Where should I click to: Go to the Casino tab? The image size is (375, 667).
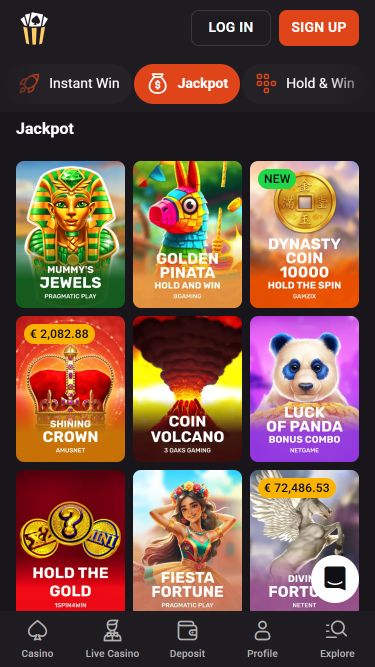pyautogui.click(x=37, y=639)
